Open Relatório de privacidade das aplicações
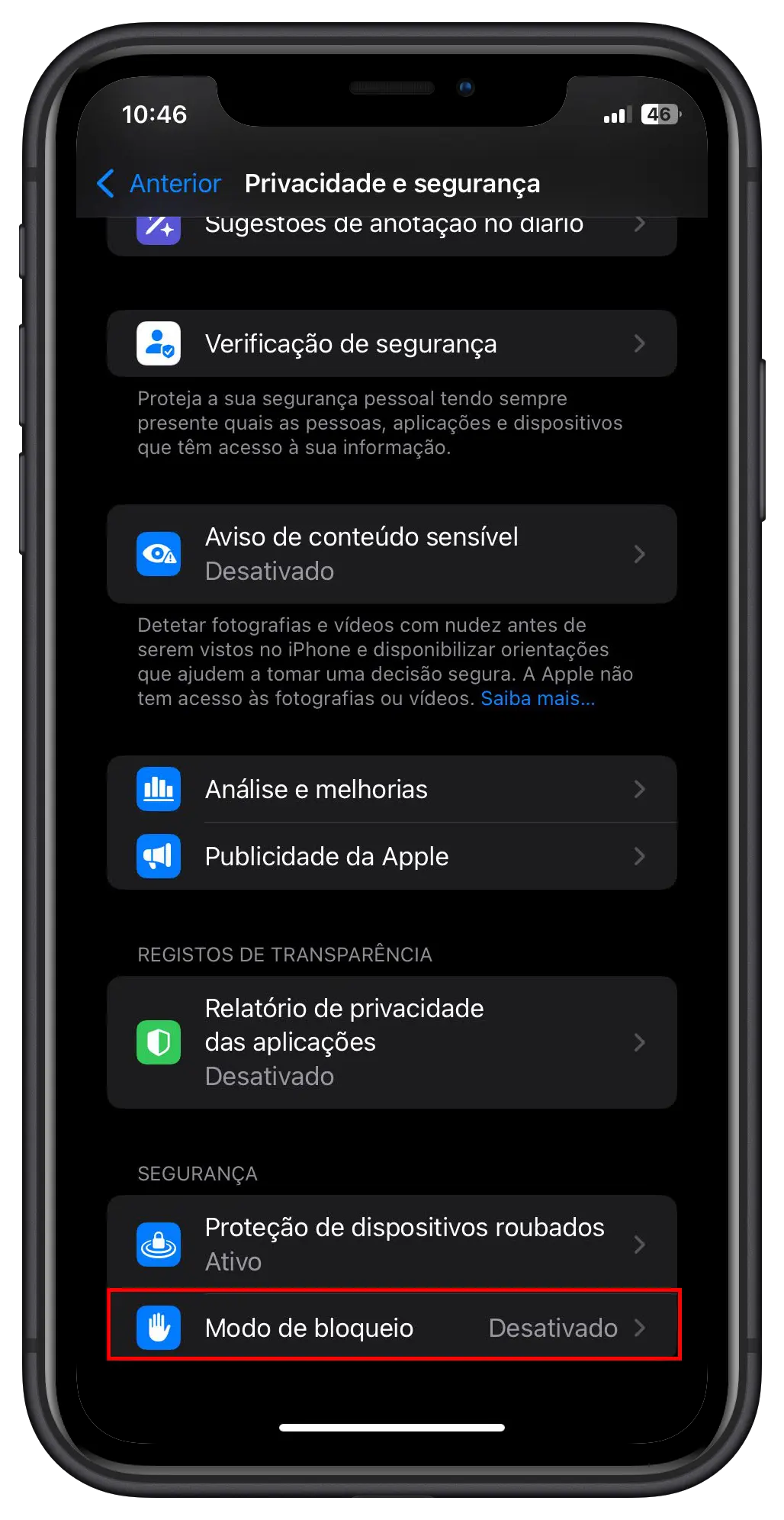 pyautogui.click(x=391, y=1042)
